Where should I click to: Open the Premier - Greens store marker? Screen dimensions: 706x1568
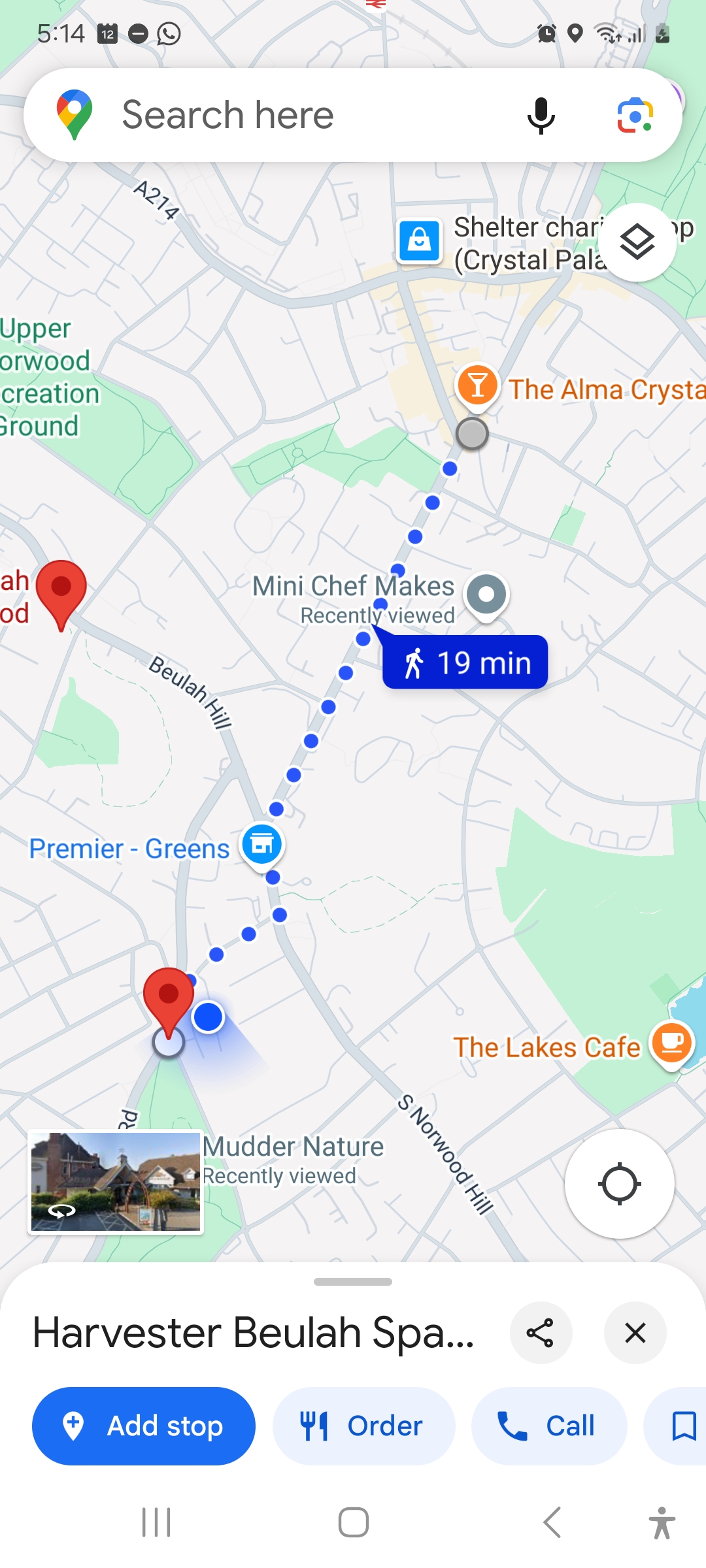click(x=262, y=844)
